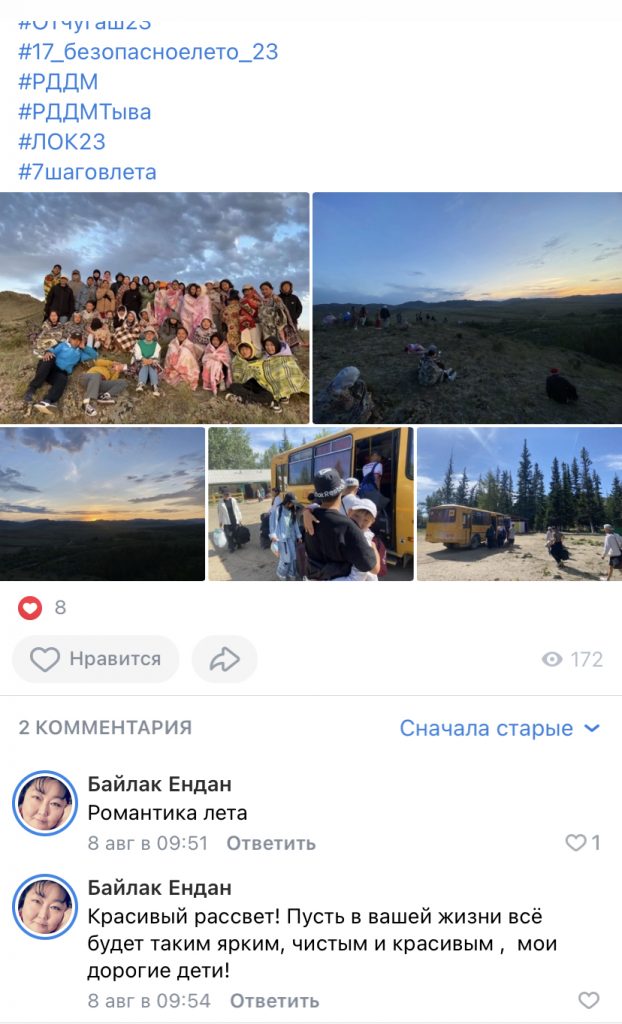Reply to the comment Романтика лета

[x=271, y=843]
